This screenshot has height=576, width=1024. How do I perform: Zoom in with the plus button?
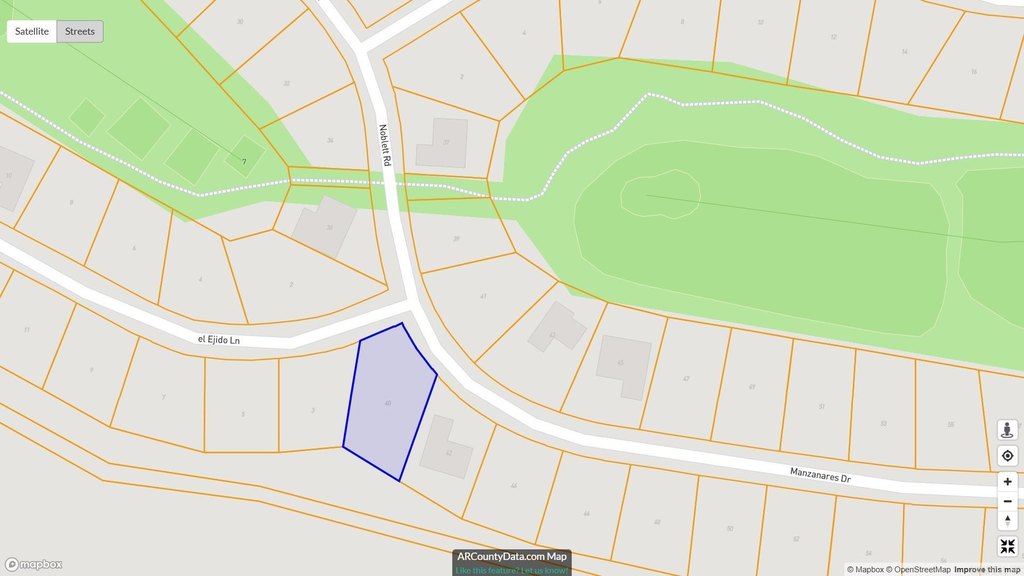[1007, 481]
